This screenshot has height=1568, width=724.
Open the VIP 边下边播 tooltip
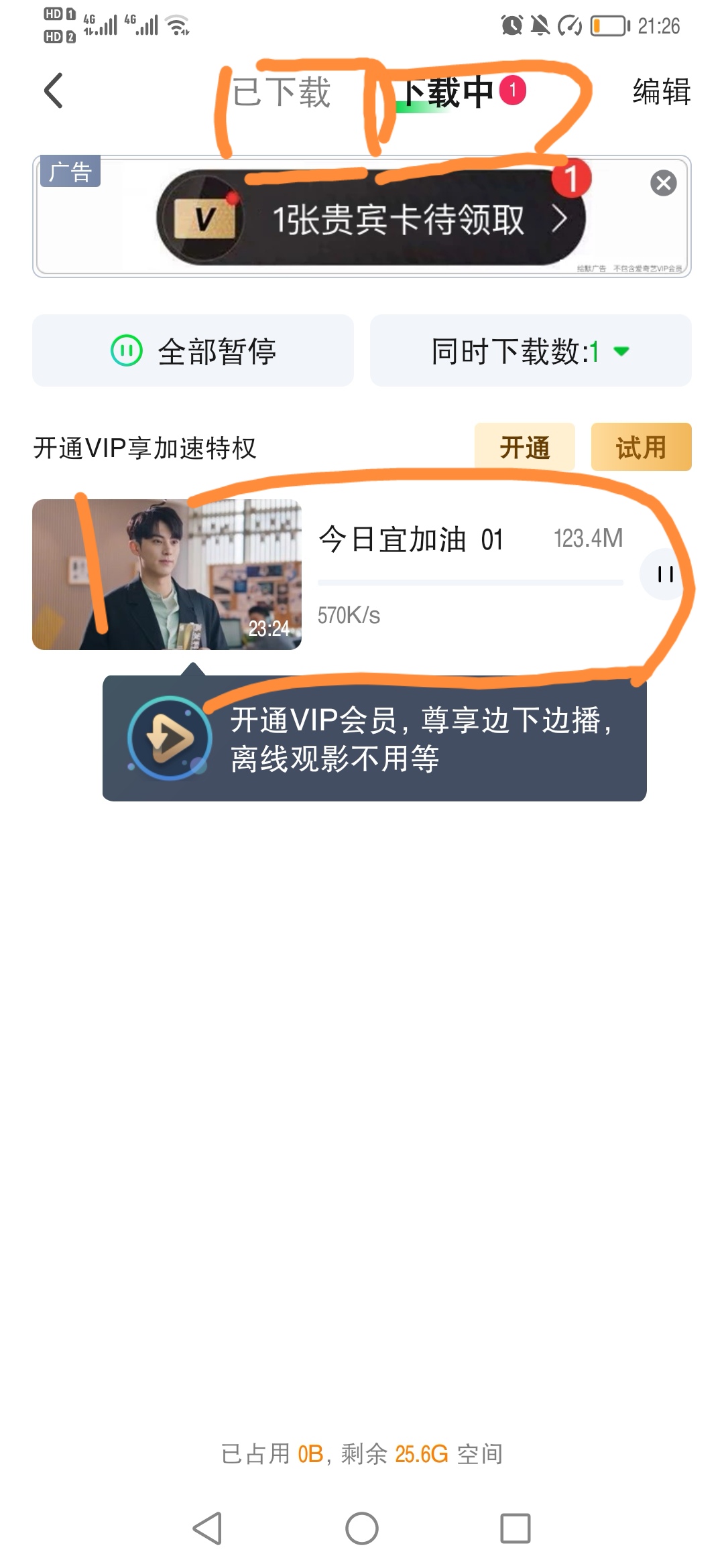point(374,738)
